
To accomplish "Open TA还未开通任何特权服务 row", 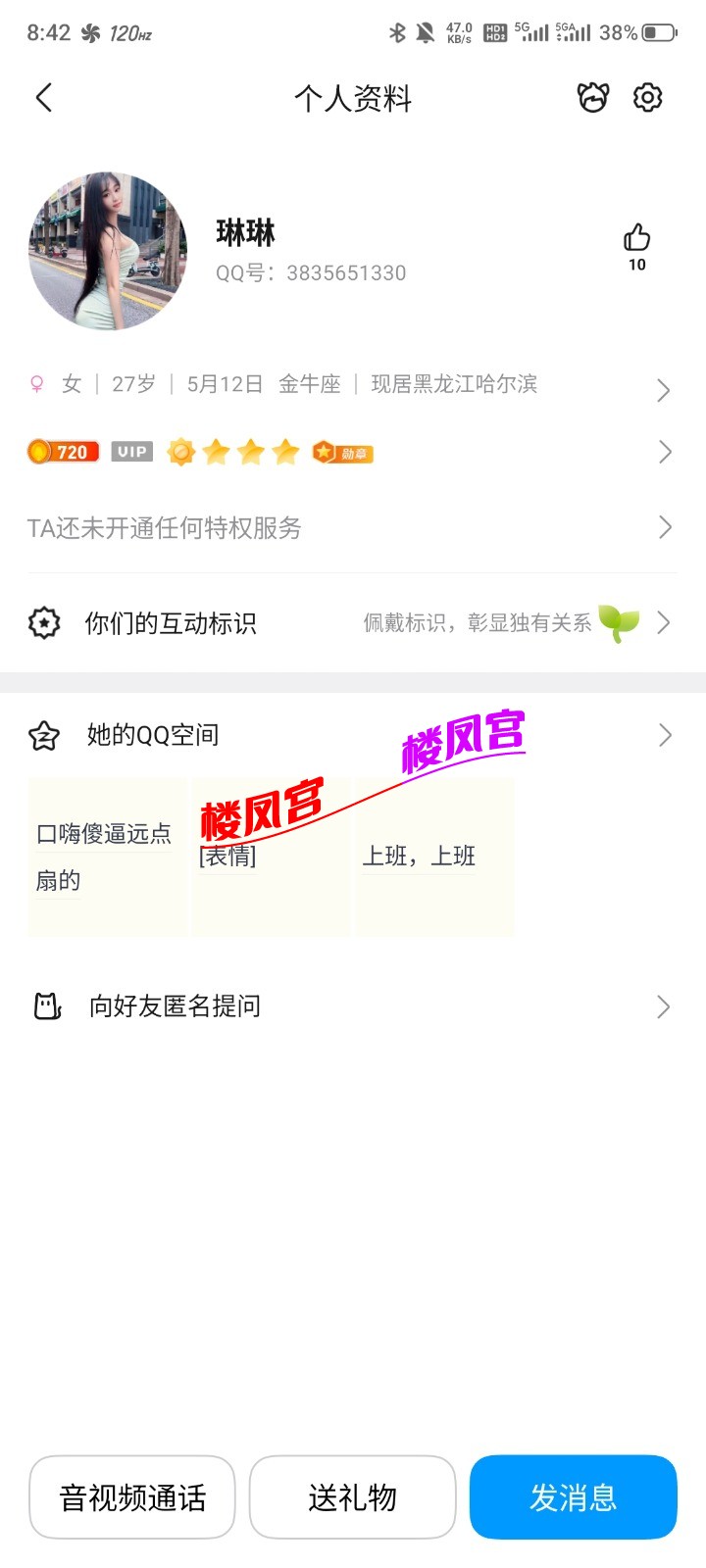I will (353, 528).
